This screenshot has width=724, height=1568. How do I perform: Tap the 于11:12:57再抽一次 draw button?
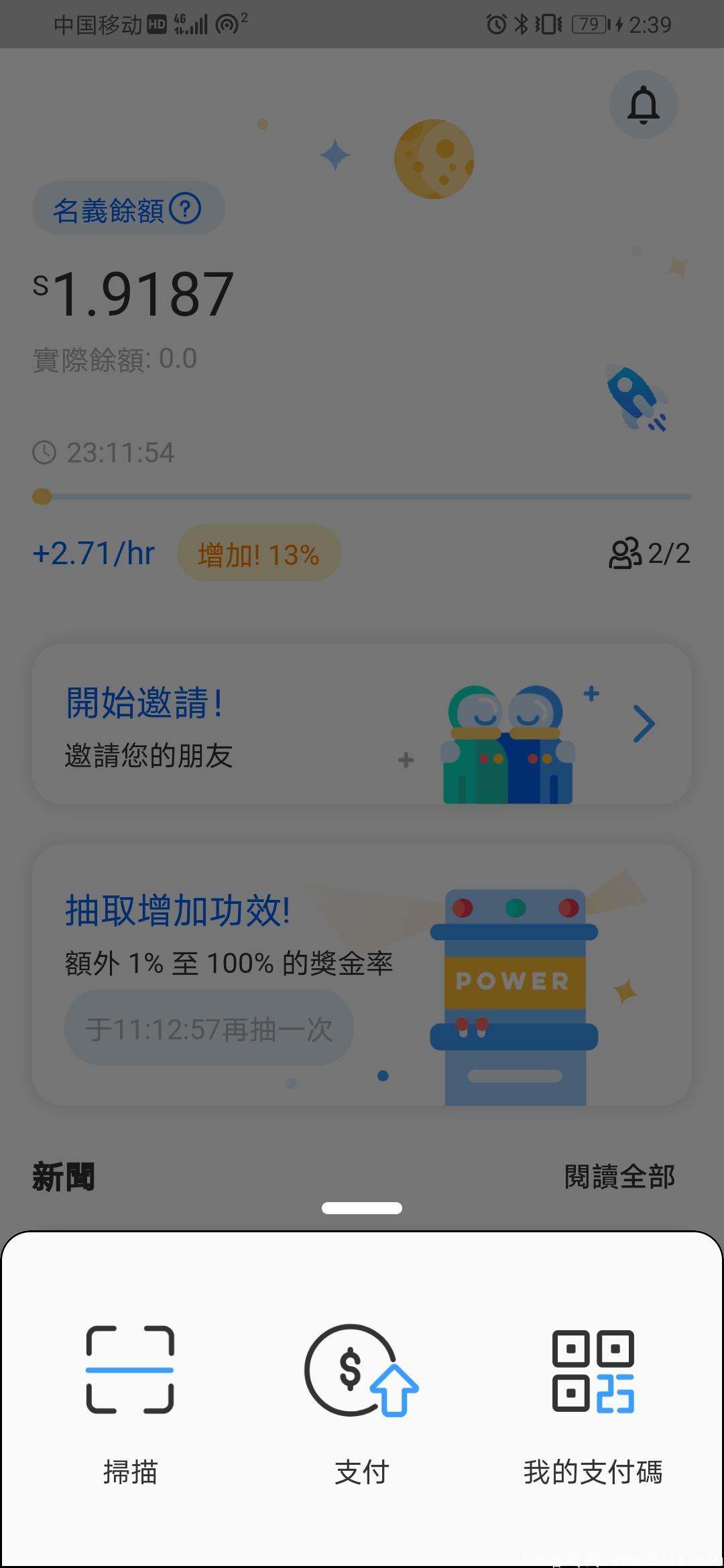[209, 1028]
